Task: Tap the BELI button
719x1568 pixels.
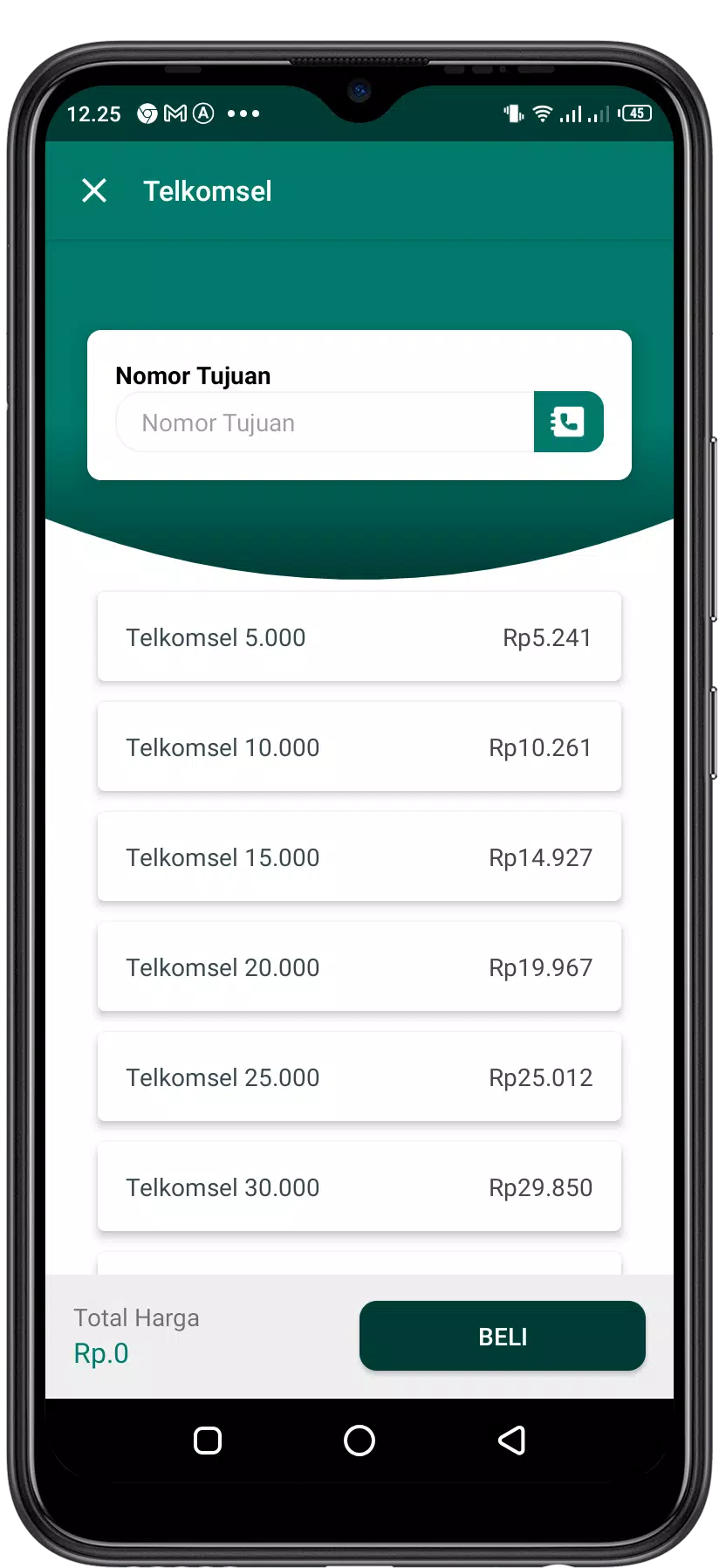Action: pyautogui.click(x=502, y=1336)
